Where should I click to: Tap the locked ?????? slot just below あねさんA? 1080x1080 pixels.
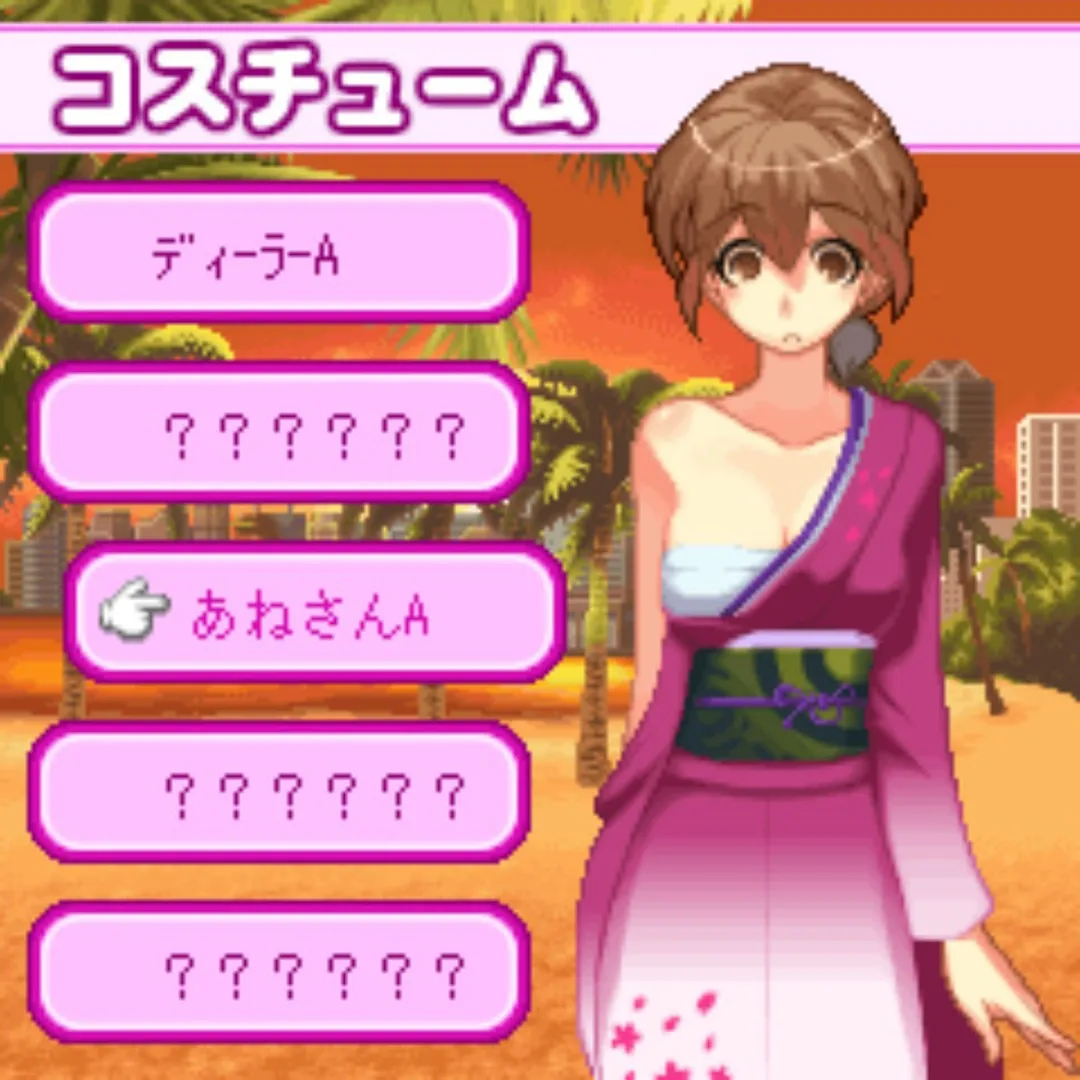pyautogui.click(x=278, y=792)
